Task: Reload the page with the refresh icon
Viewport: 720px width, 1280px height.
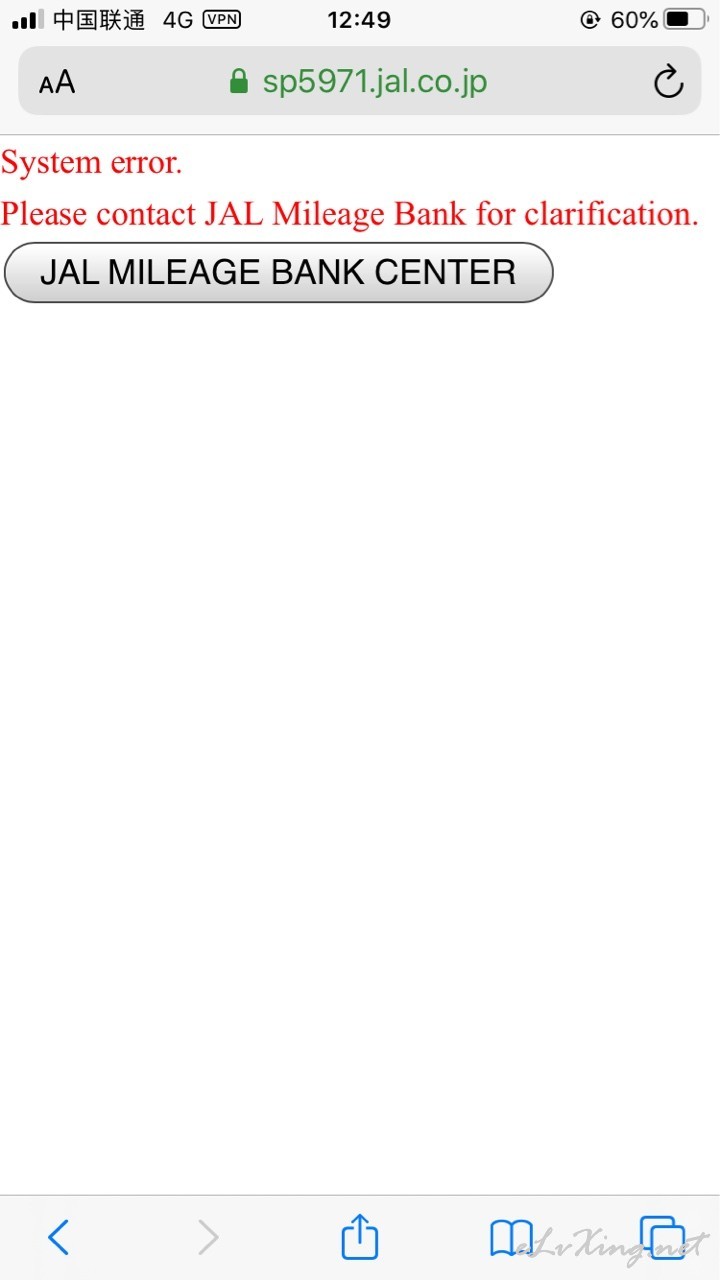Action: pos(668,82)
